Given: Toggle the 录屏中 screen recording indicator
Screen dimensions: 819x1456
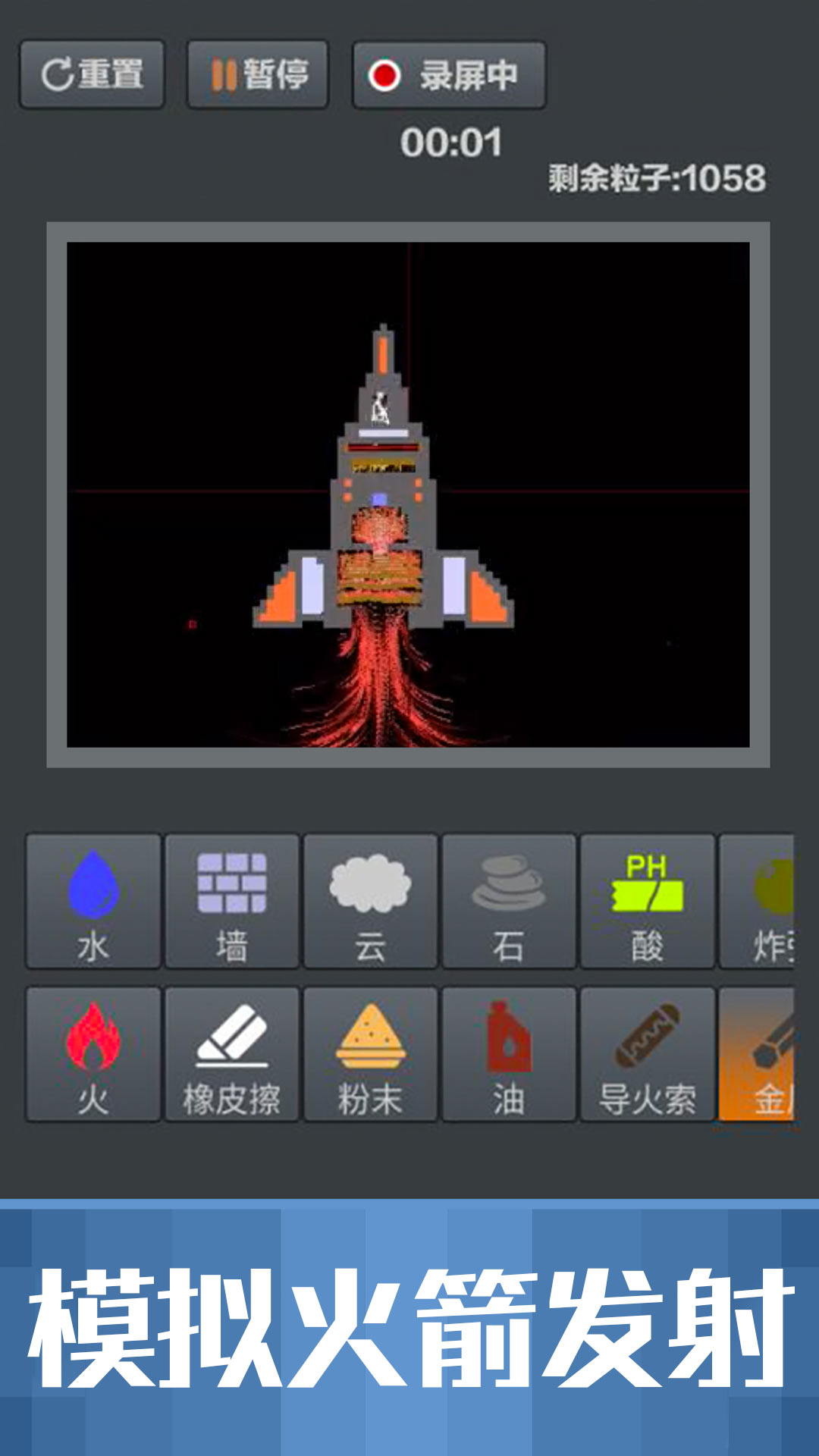Looking at the screenshot, I should 449,74.
